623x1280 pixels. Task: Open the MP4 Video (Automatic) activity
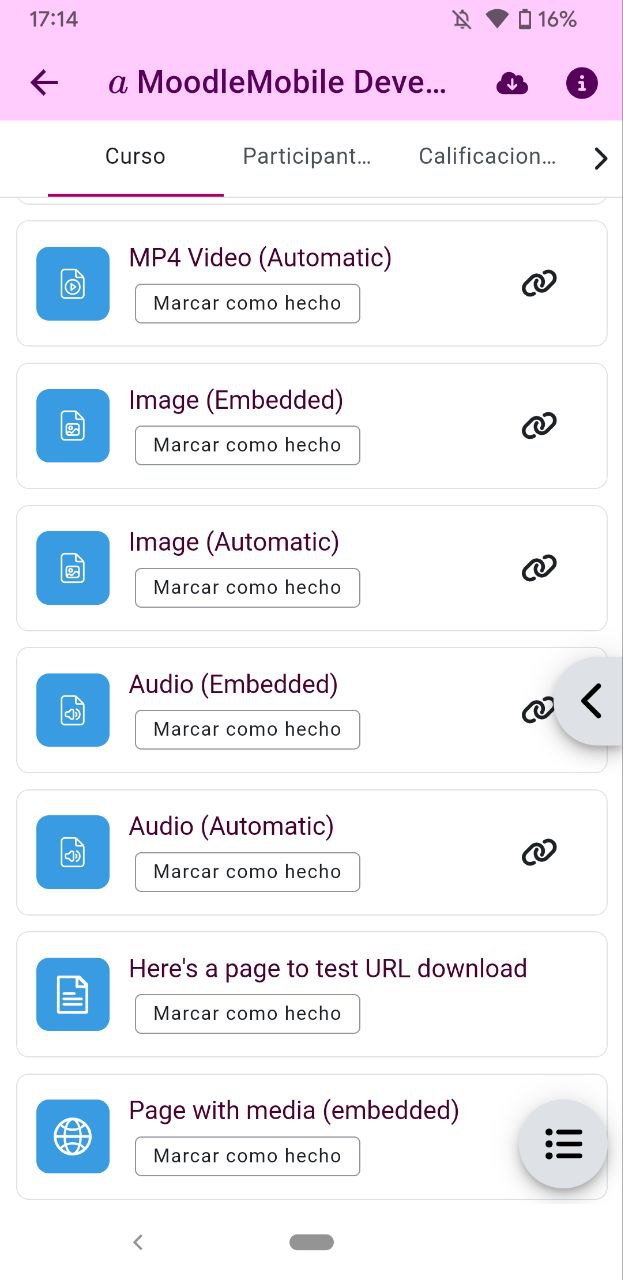pyautogui.click(x=260, y=258)
